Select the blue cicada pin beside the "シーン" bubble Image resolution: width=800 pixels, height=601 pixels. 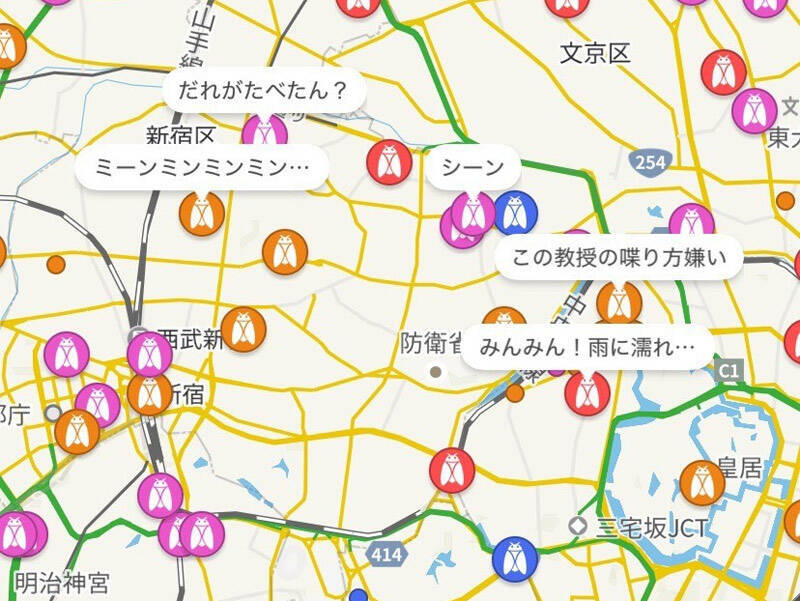click(516, 213)
